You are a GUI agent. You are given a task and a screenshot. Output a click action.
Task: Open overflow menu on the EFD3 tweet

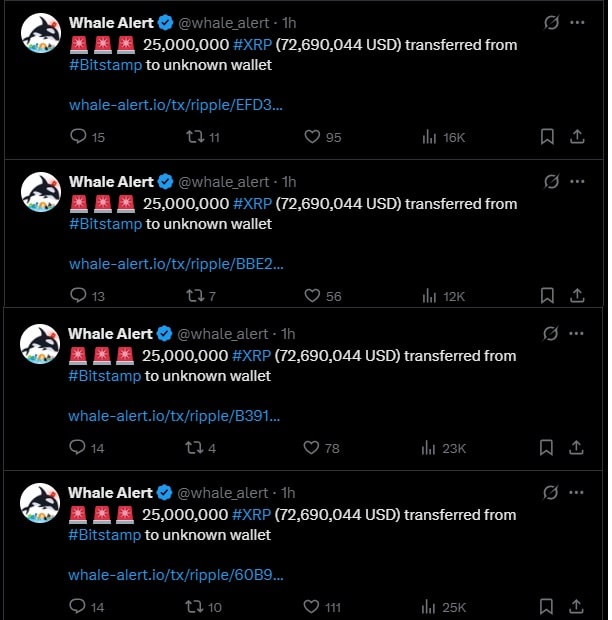pos(577,22)
